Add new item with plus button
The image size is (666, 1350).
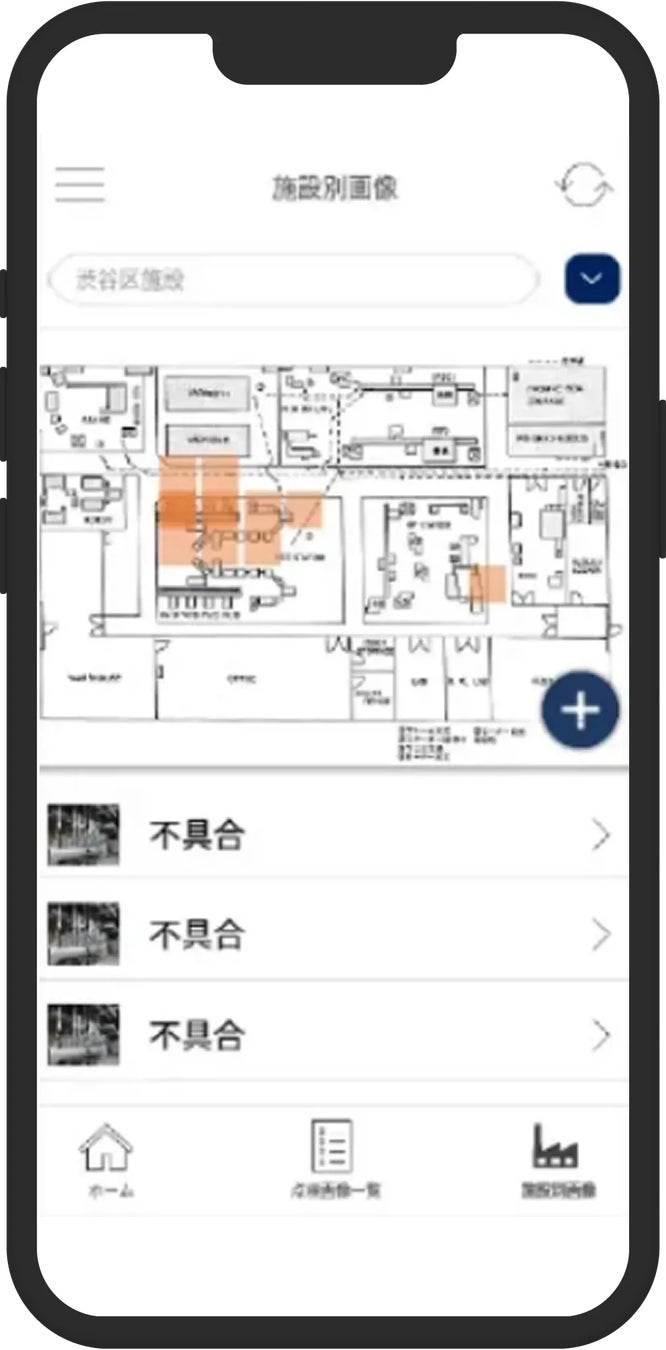[581, 710]
